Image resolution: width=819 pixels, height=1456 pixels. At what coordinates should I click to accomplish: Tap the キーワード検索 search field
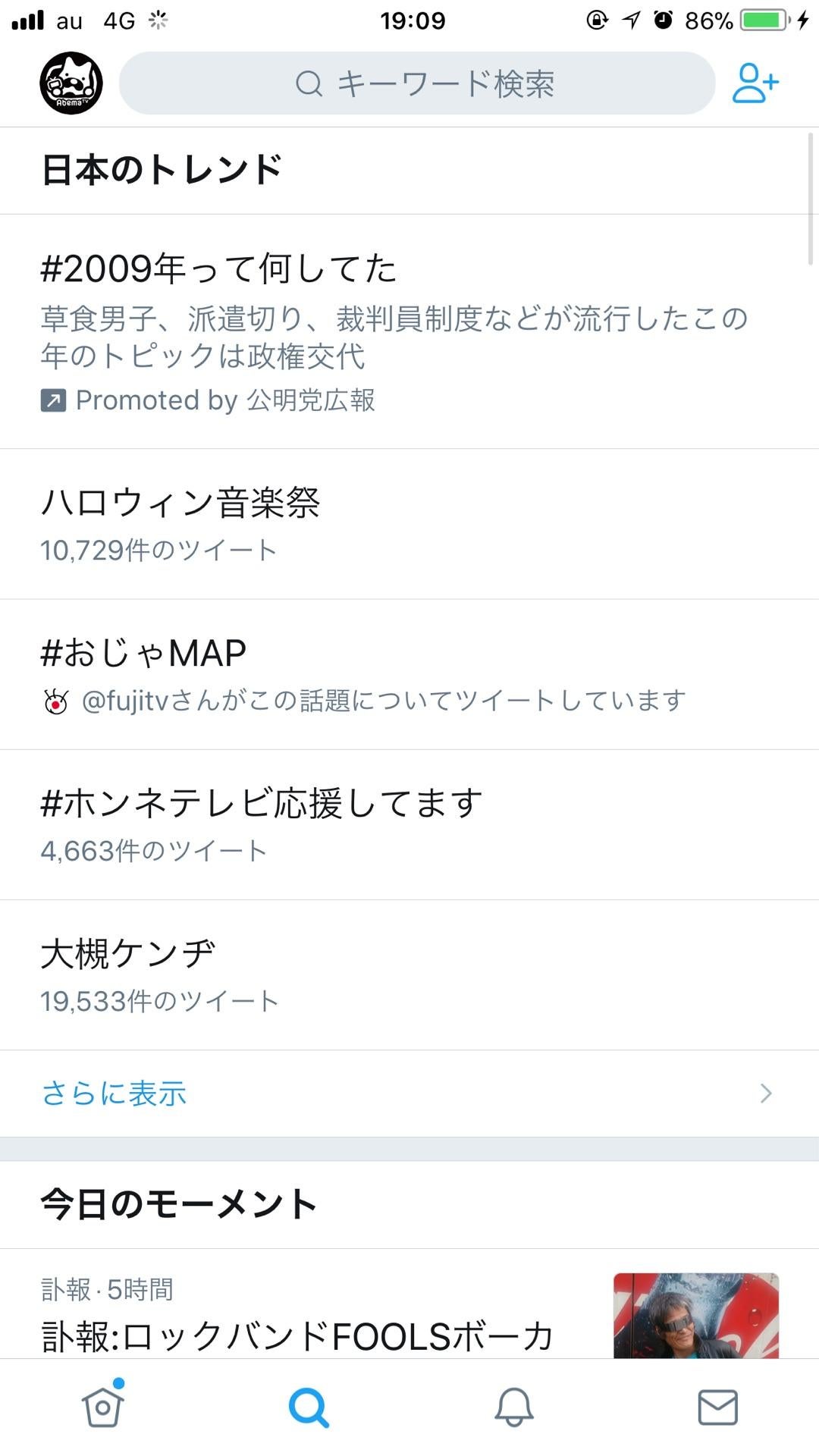417,83
